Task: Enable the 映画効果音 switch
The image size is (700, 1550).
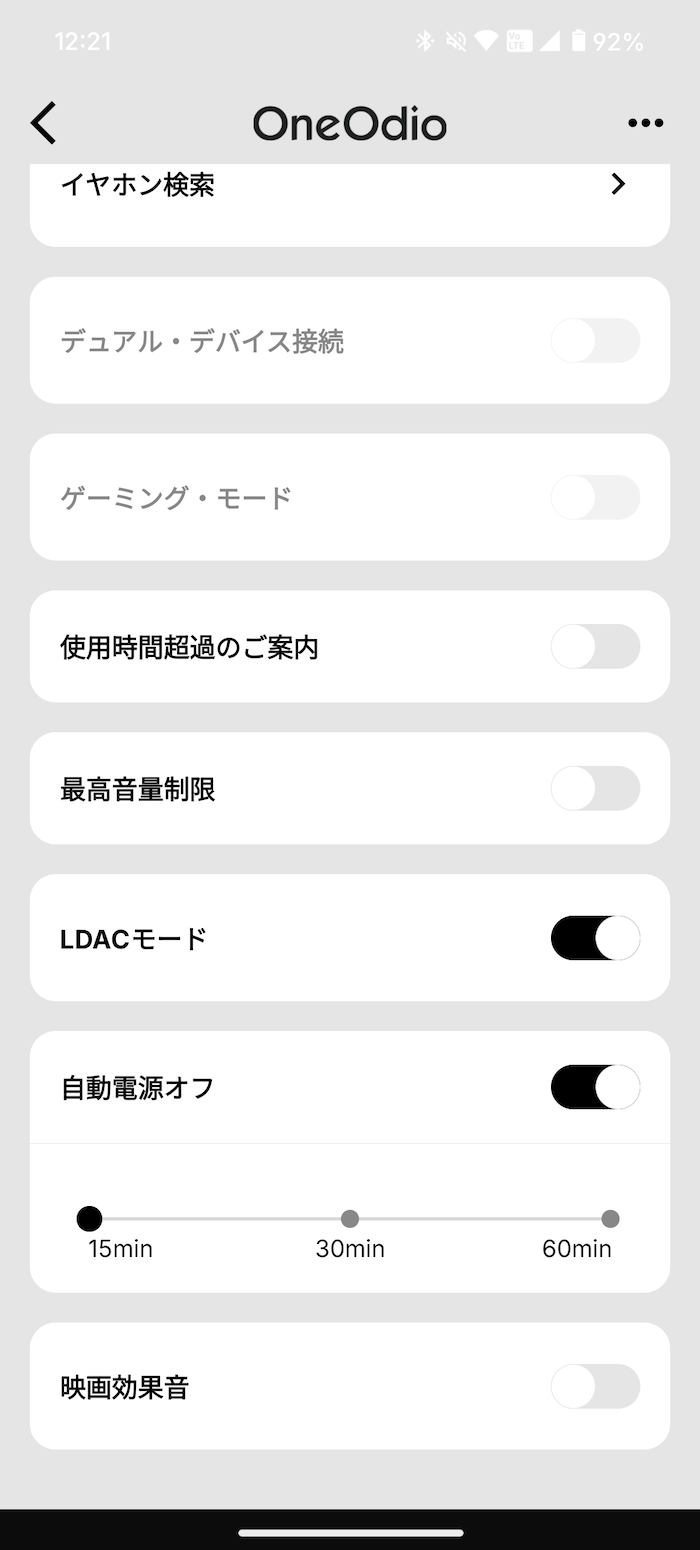Action: click(x=595, y=1387)
